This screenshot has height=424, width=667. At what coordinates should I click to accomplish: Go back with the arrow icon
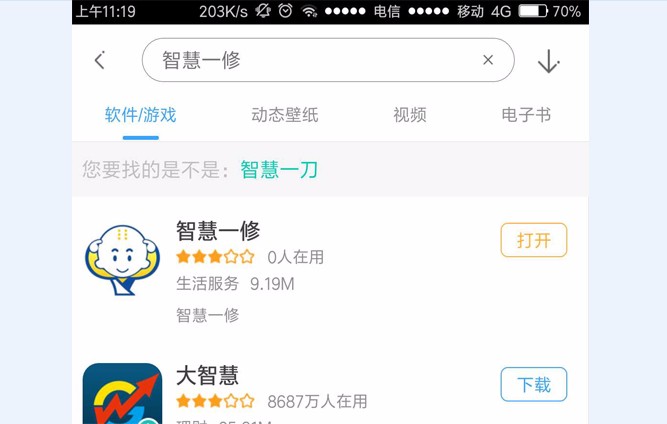[99, 61]
